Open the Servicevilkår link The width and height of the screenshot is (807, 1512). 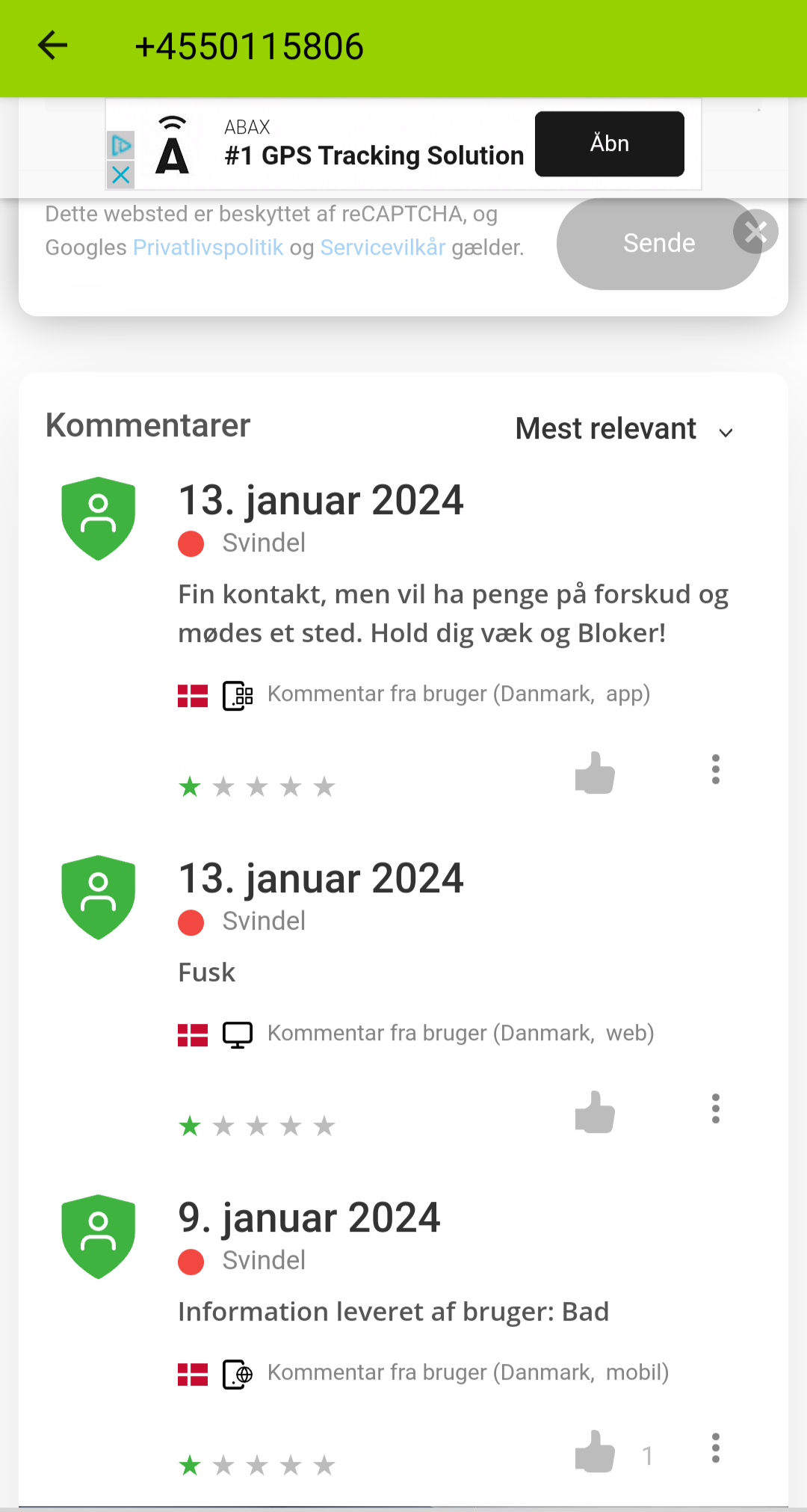(x=383, y=247)
